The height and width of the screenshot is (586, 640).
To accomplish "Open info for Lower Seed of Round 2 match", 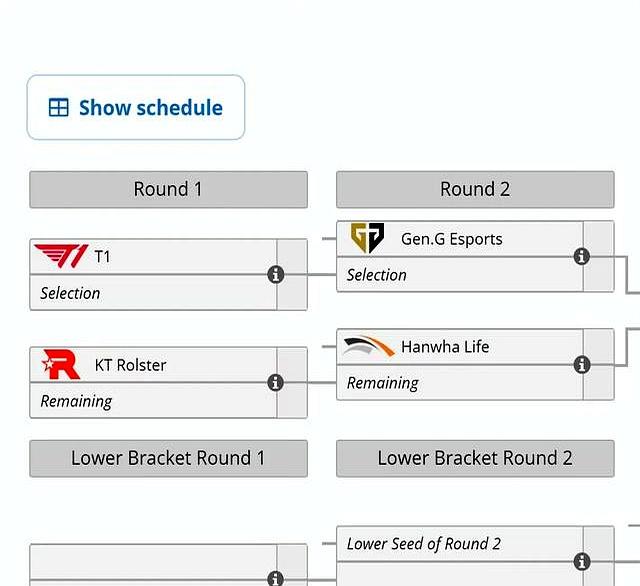I will 582,562.
